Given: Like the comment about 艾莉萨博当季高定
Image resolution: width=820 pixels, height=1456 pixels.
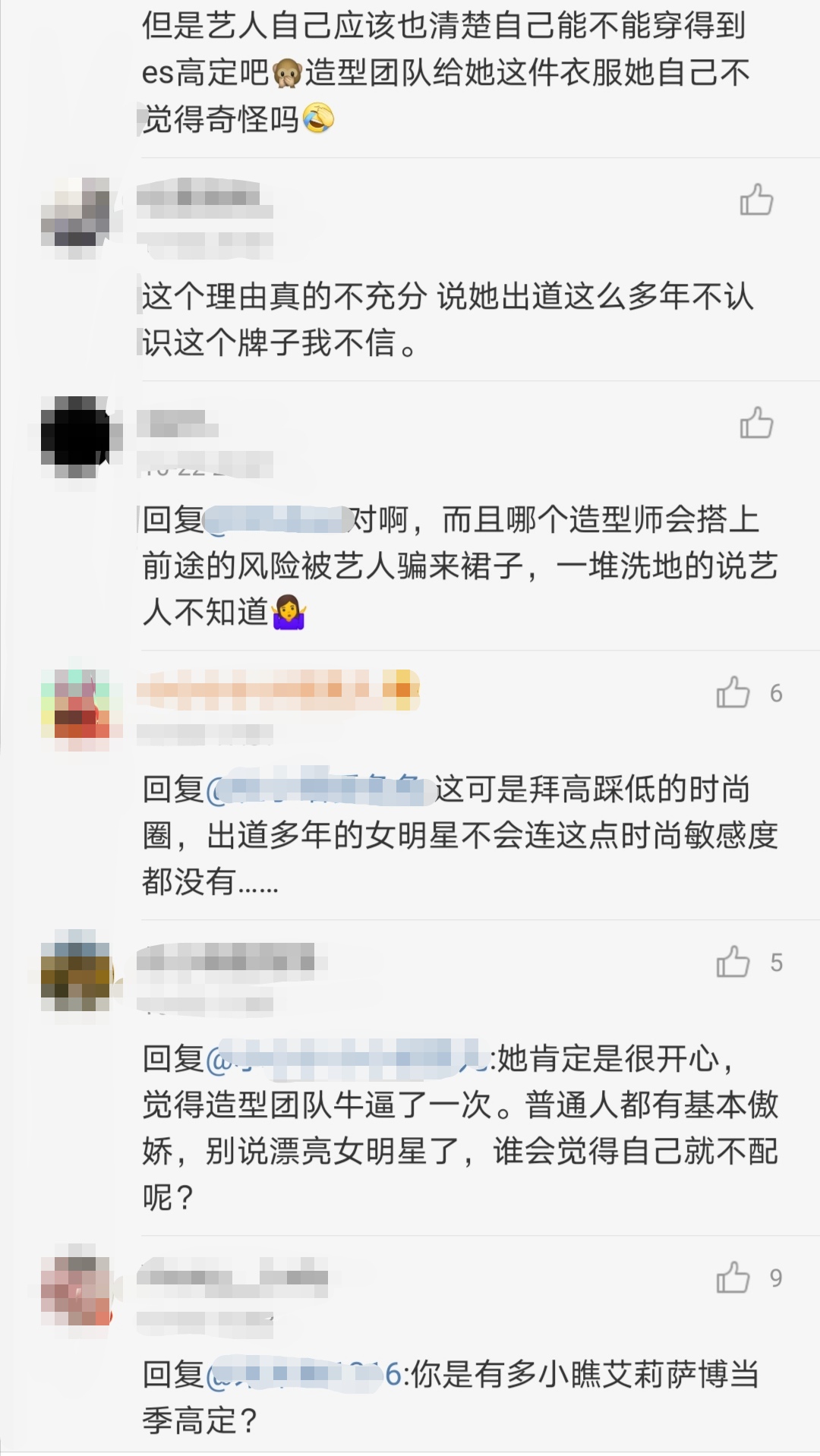Looking at the screenshot, I should tap(733, 1278).
